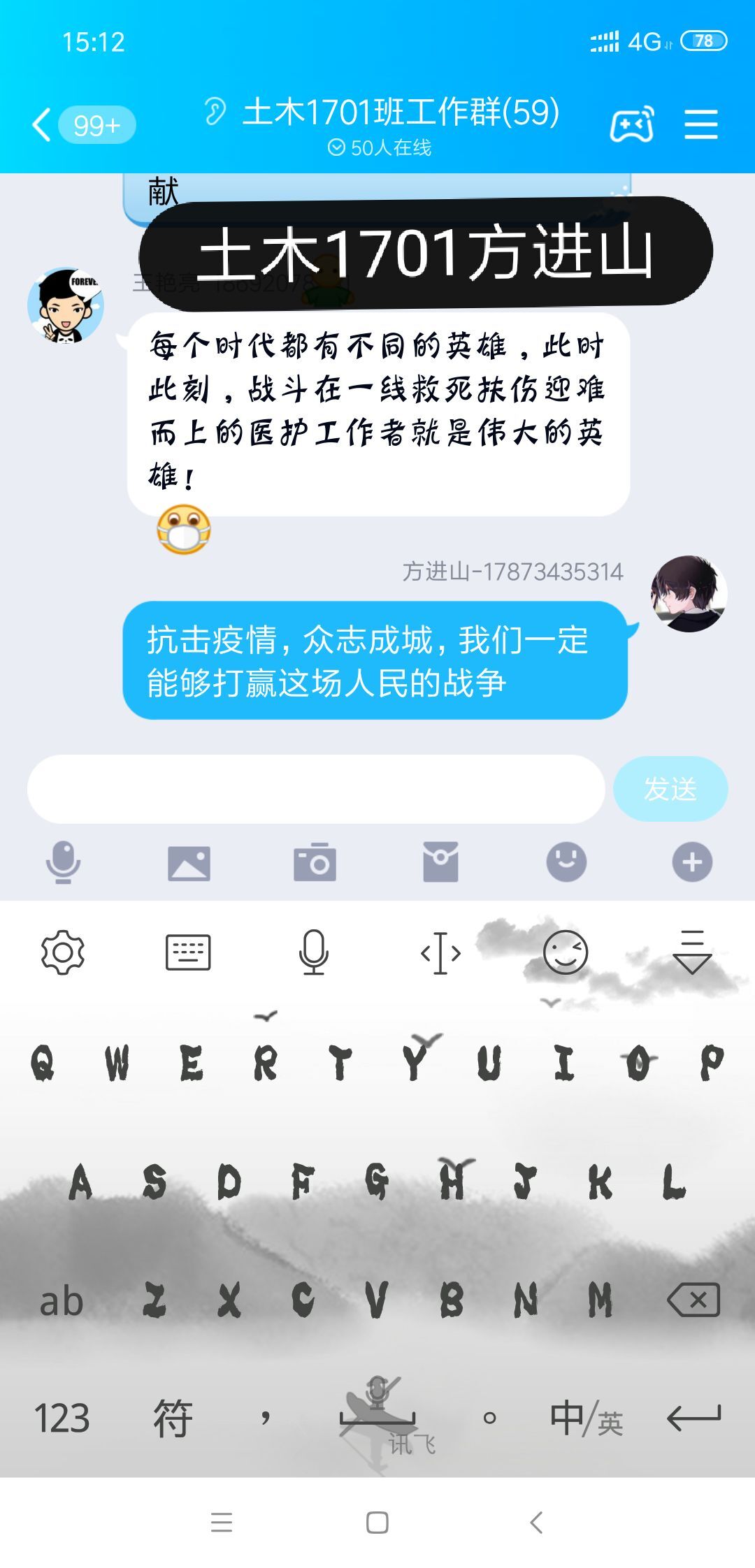Open the red packet option
Image resolution: width=755 pixels, height=1568 pixels.
pyautogui.click(x=440, y=862)
